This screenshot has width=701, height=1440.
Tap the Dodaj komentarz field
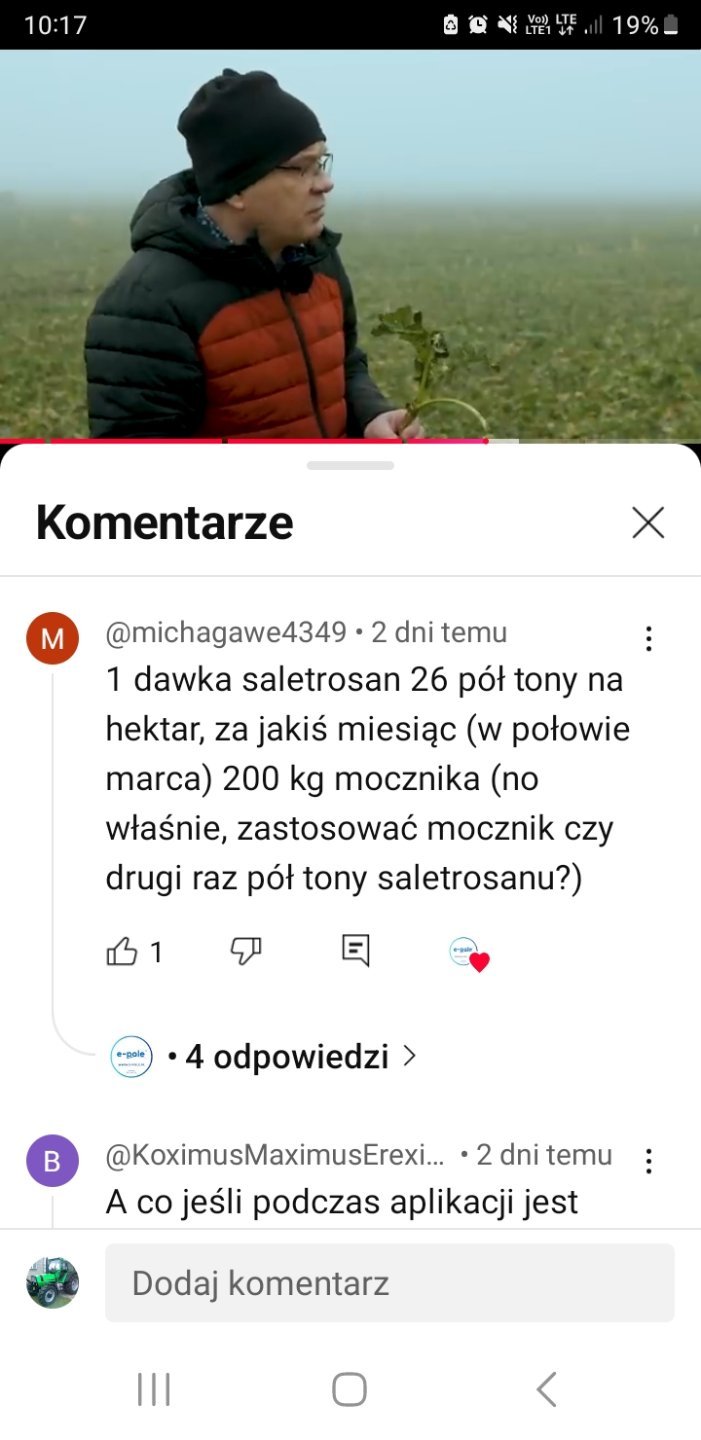click(389, 1283)
